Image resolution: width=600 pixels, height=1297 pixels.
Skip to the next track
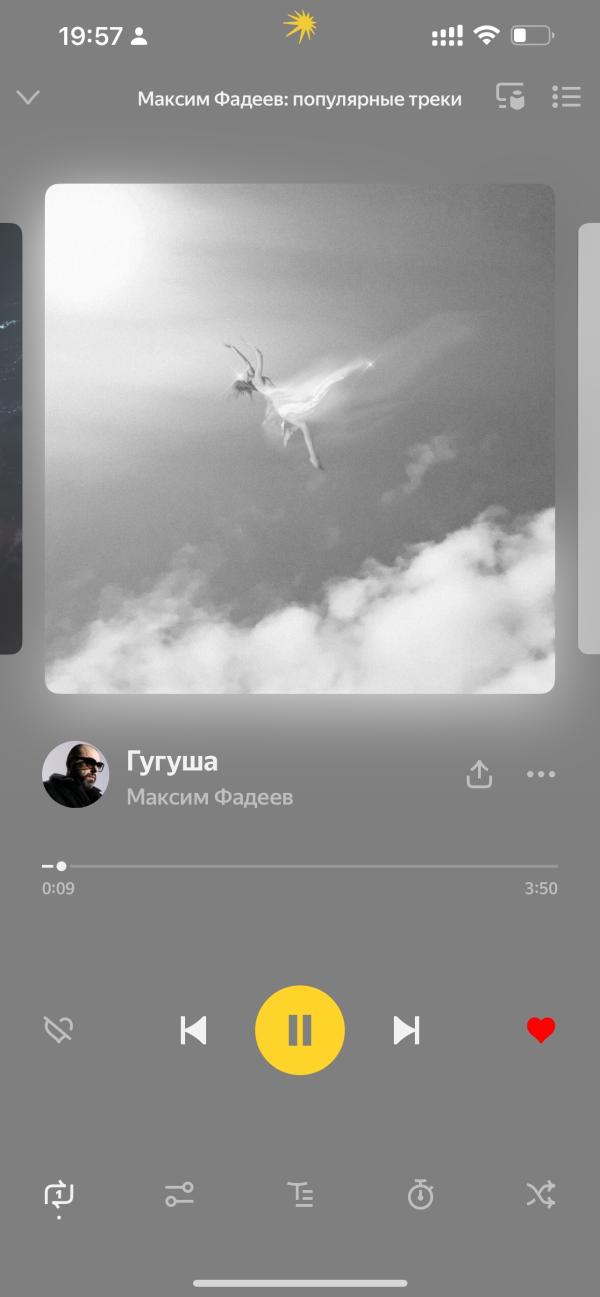[x=406, y=1030]
